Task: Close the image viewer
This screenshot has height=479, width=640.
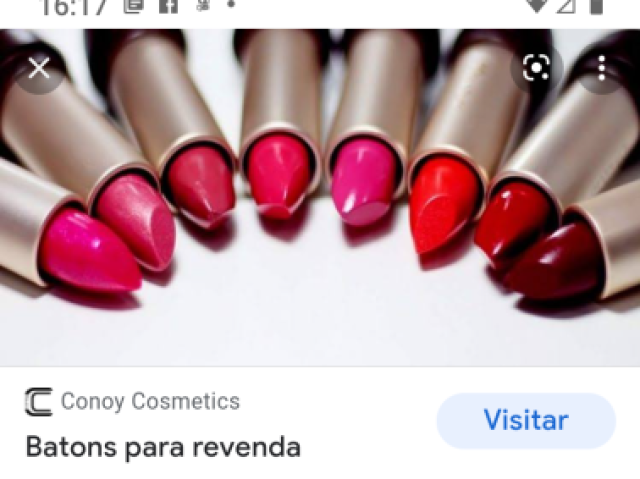Action: [39, 69]
